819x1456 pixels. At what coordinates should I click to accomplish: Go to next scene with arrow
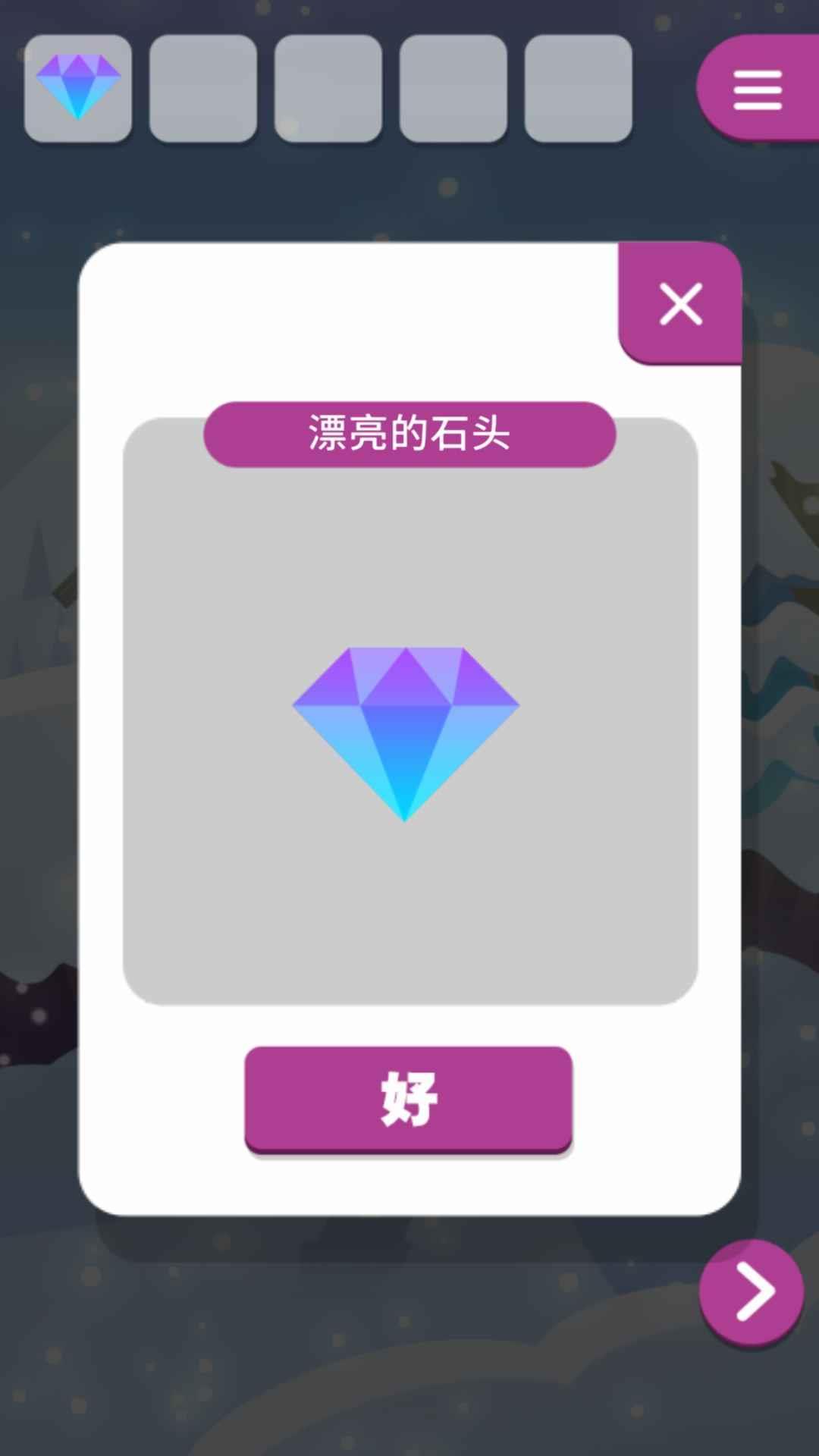pos(752,1291)
